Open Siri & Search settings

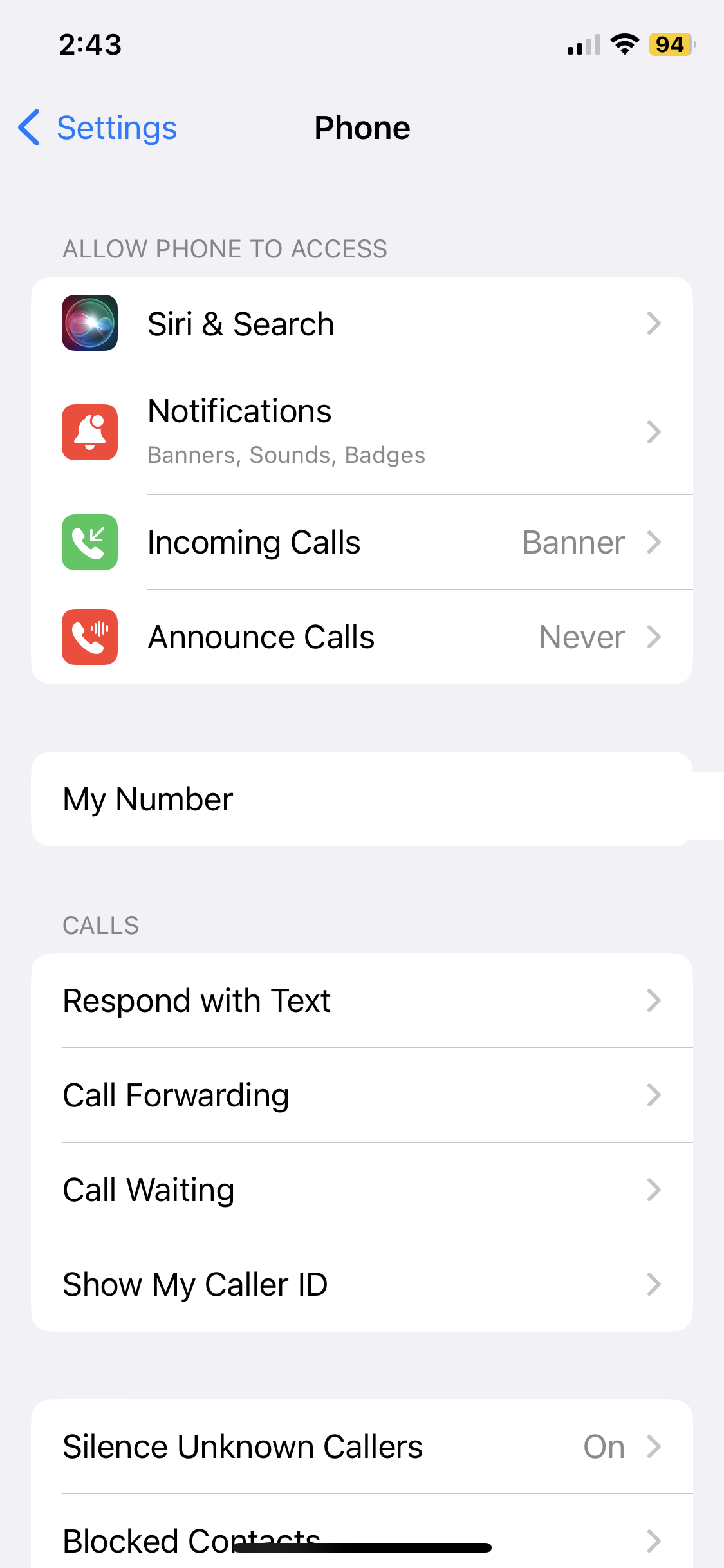[362, 323]
